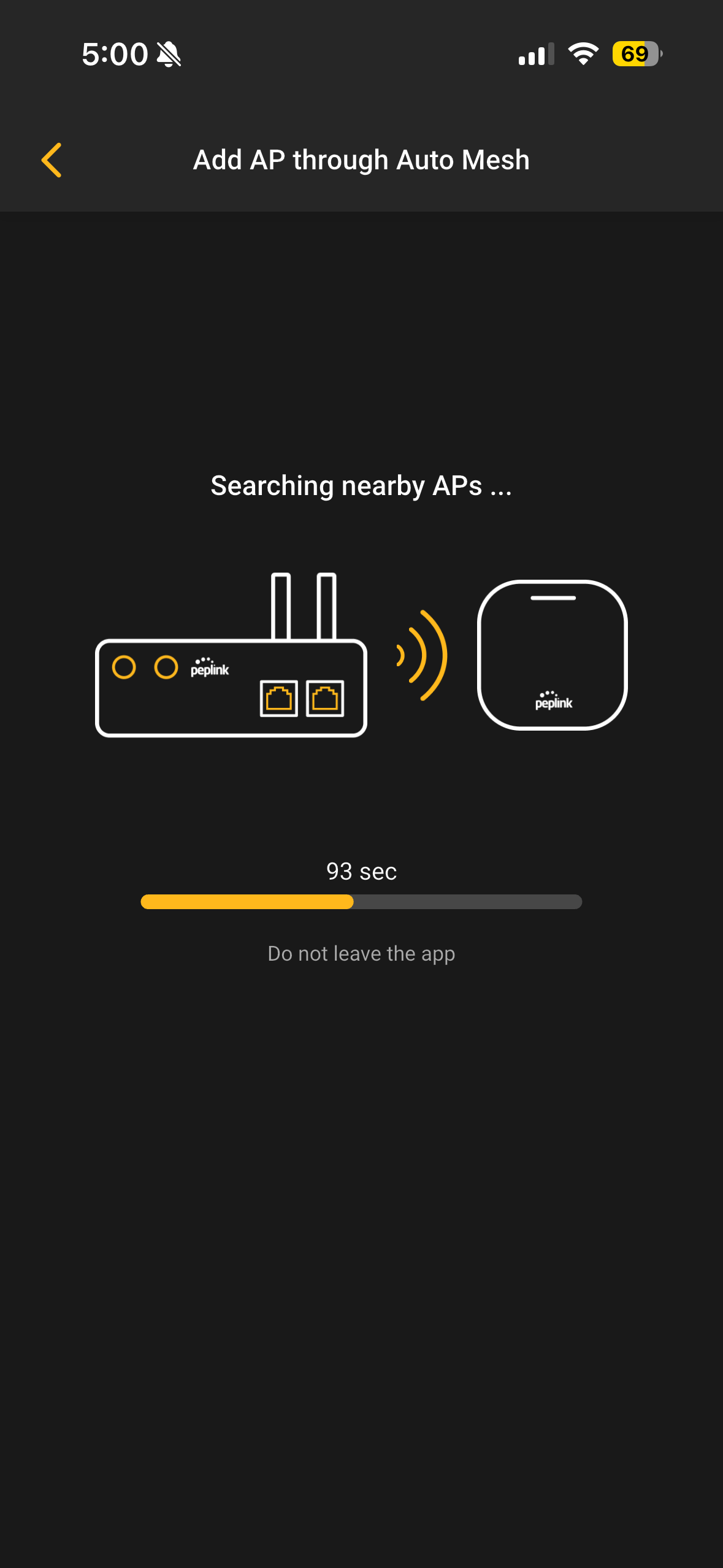The width and height of the screenshot is (723, 1568).
Task: Go back from Add AP through Auto Mesh
Action: [x=52, y=160]
